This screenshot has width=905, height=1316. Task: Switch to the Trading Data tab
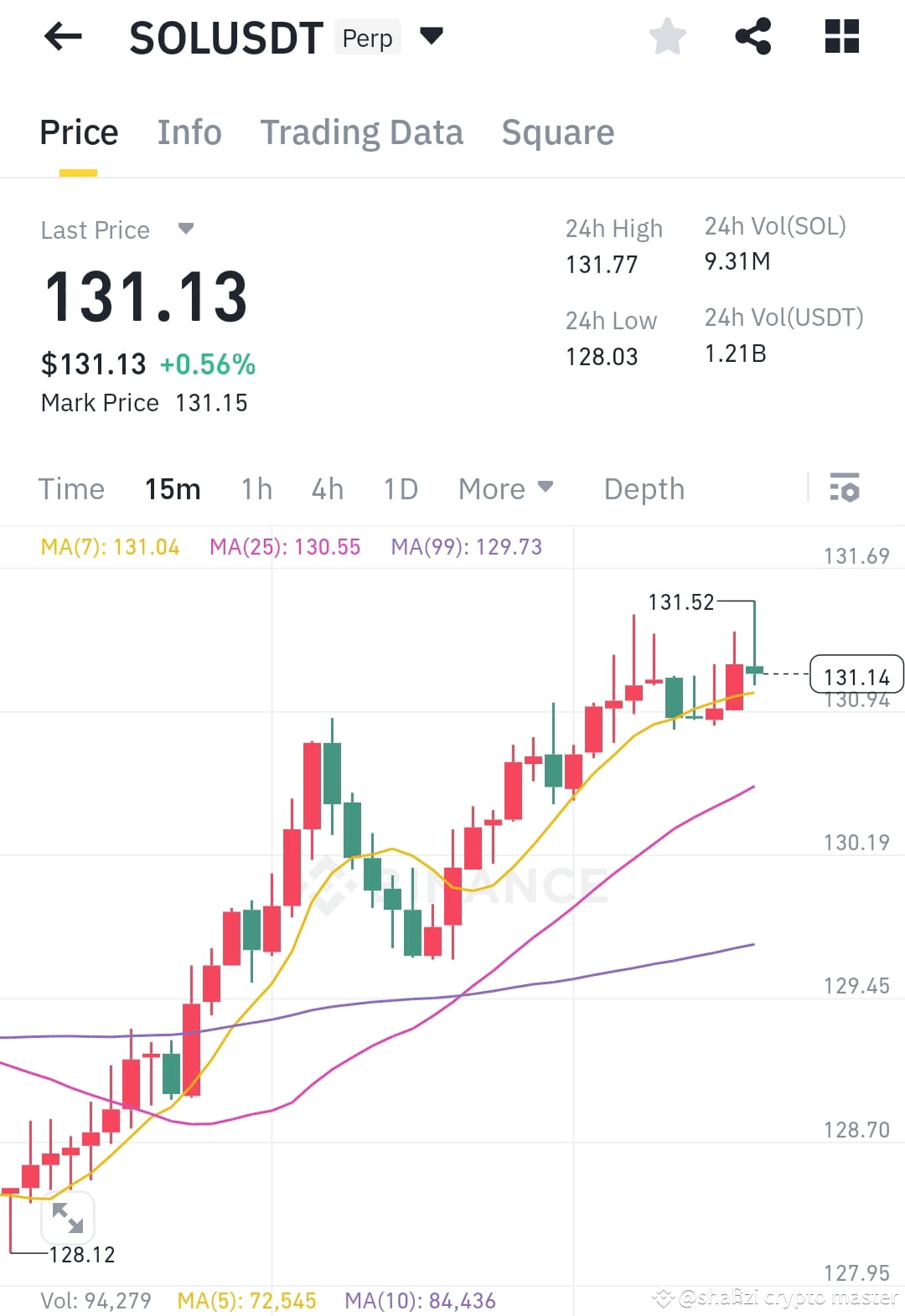(362, 132)
